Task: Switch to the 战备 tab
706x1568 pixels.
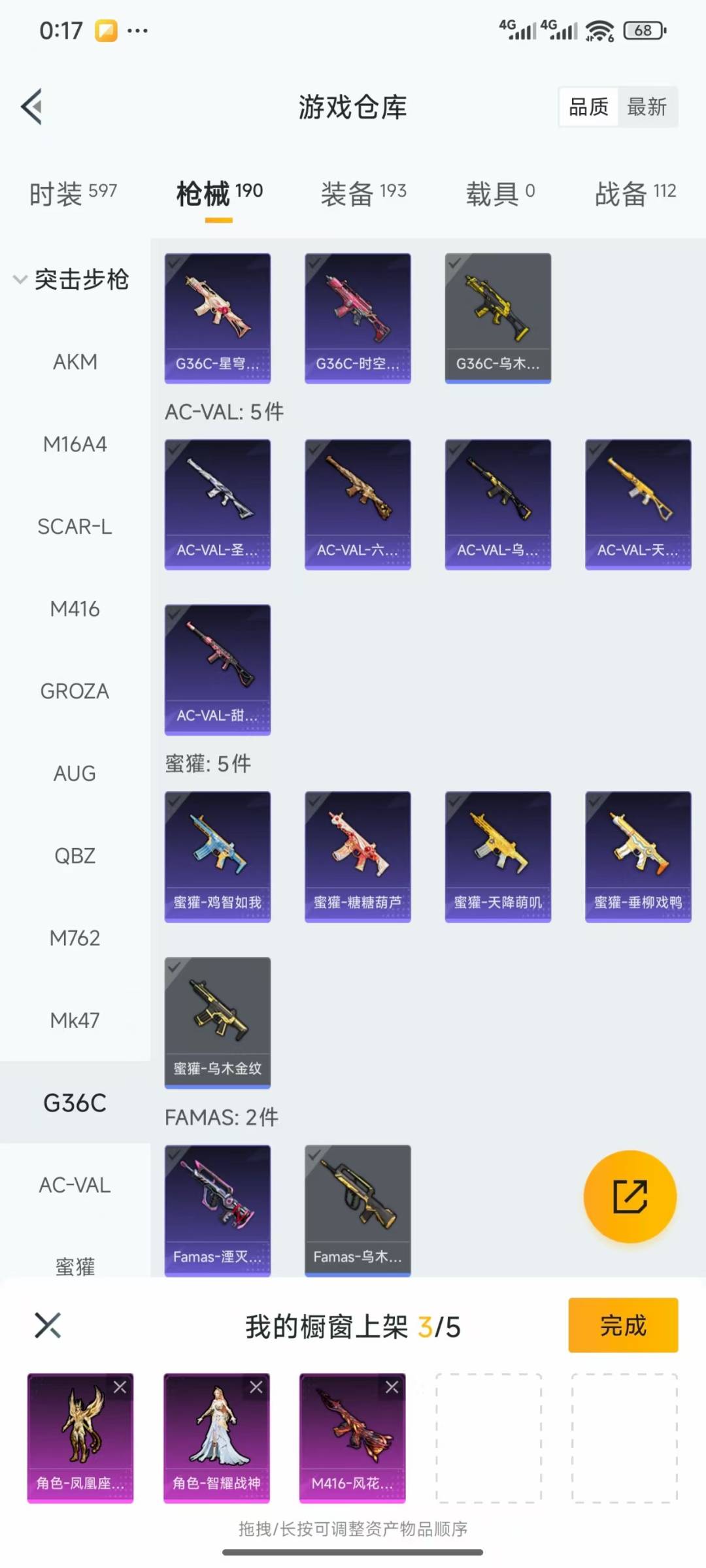Action: [x=635, y=193]
